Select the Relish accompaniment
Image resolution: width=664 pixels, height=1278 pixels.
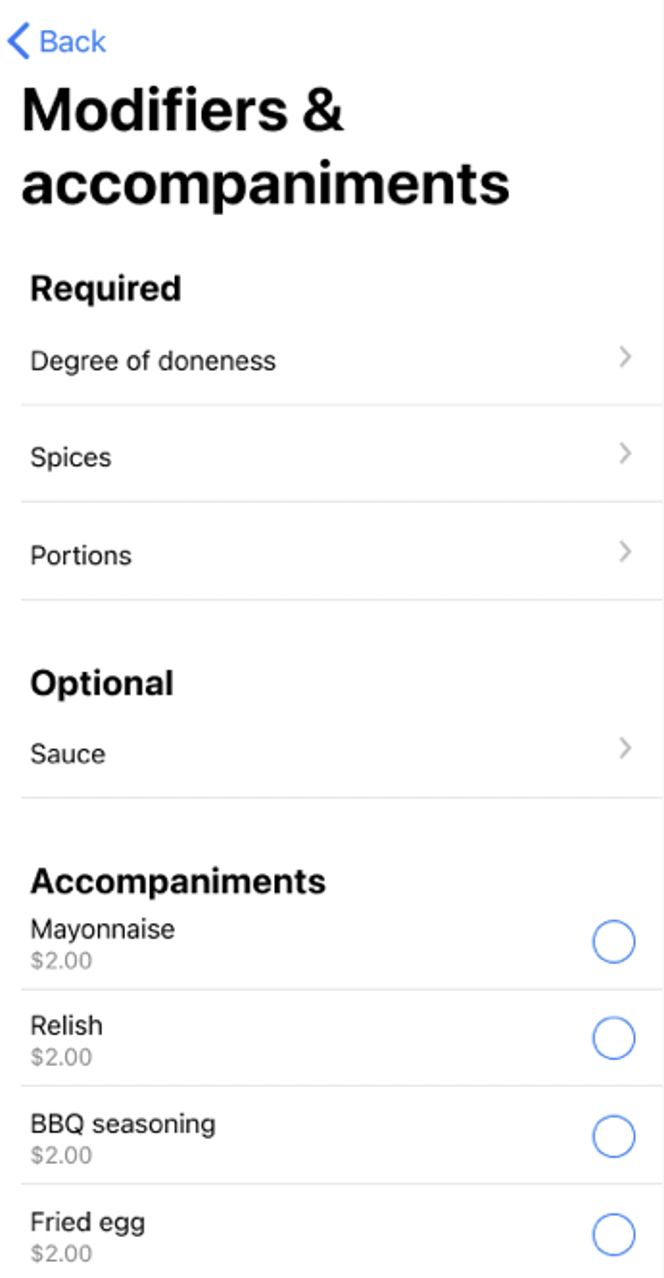point(613,1038)
